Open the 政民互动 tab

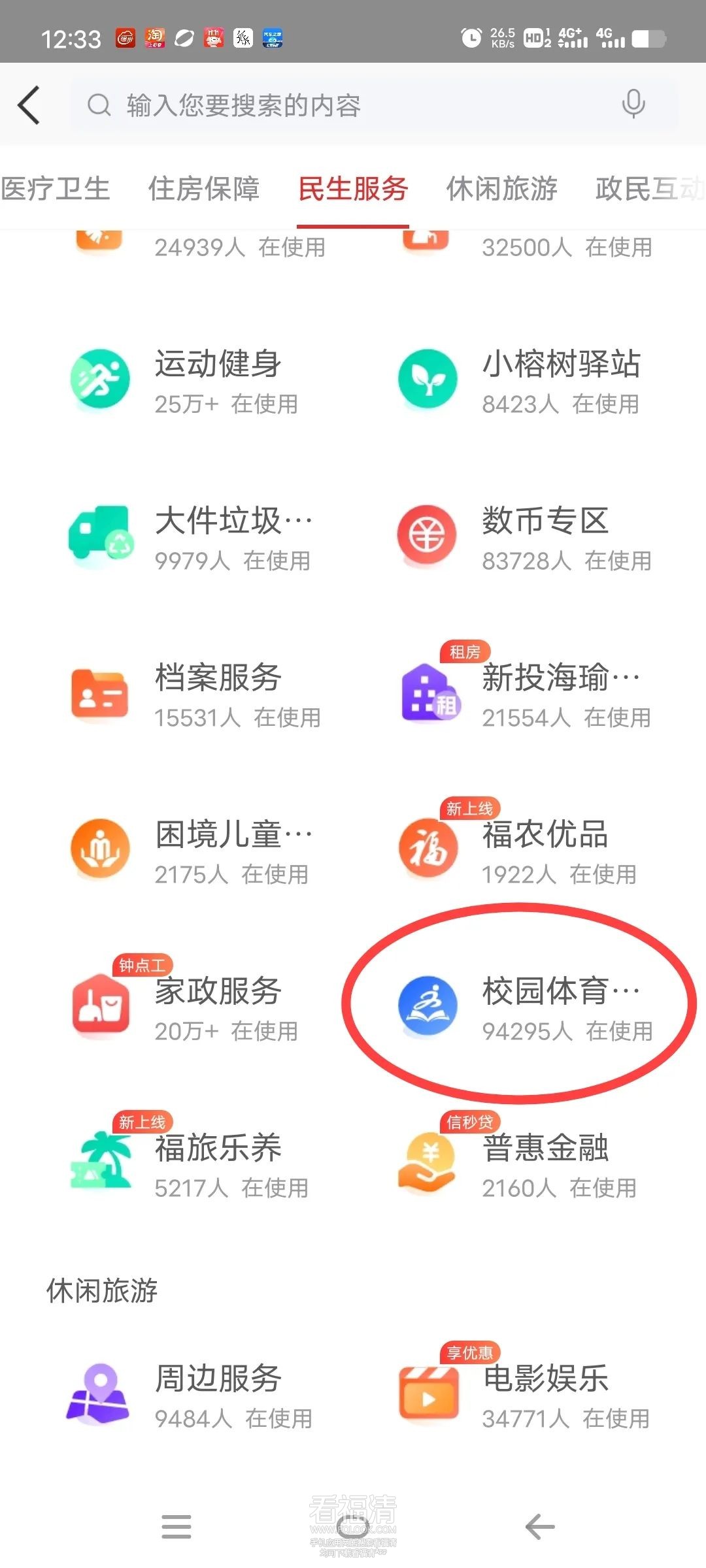[x=647, y=189]
